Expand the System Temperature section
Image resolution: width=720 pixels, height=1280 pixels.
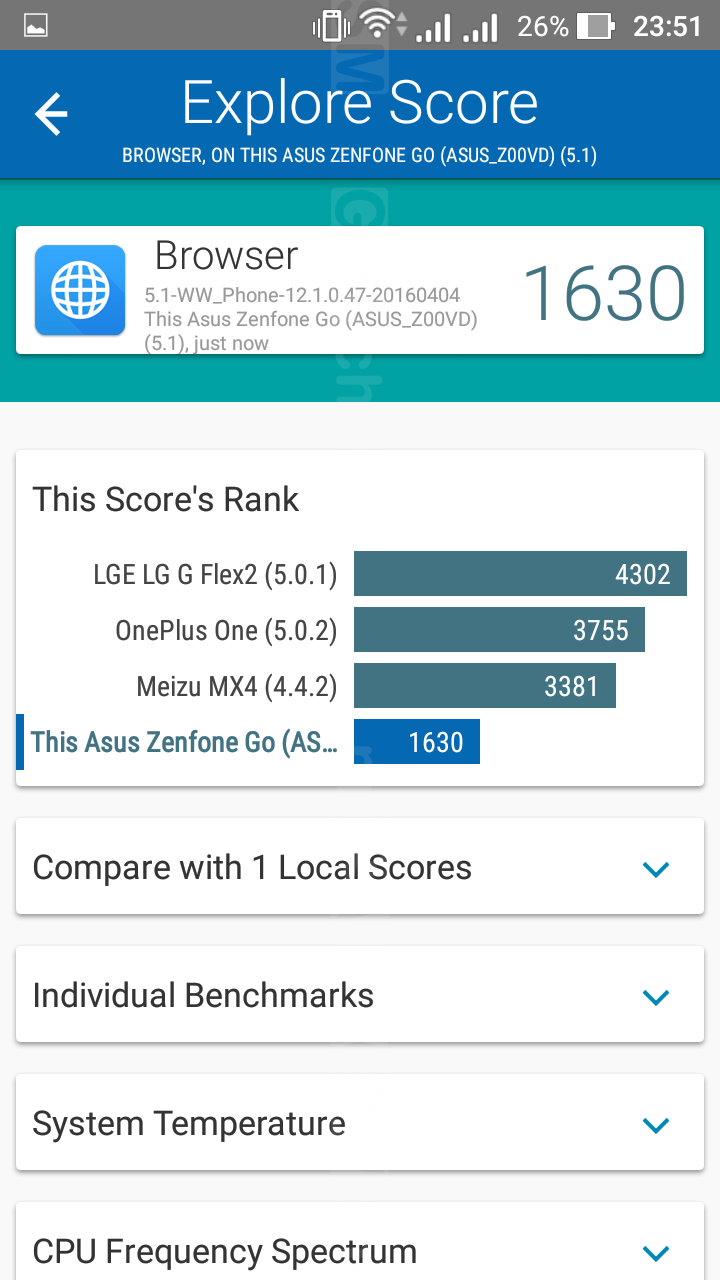pos(656,1124)
